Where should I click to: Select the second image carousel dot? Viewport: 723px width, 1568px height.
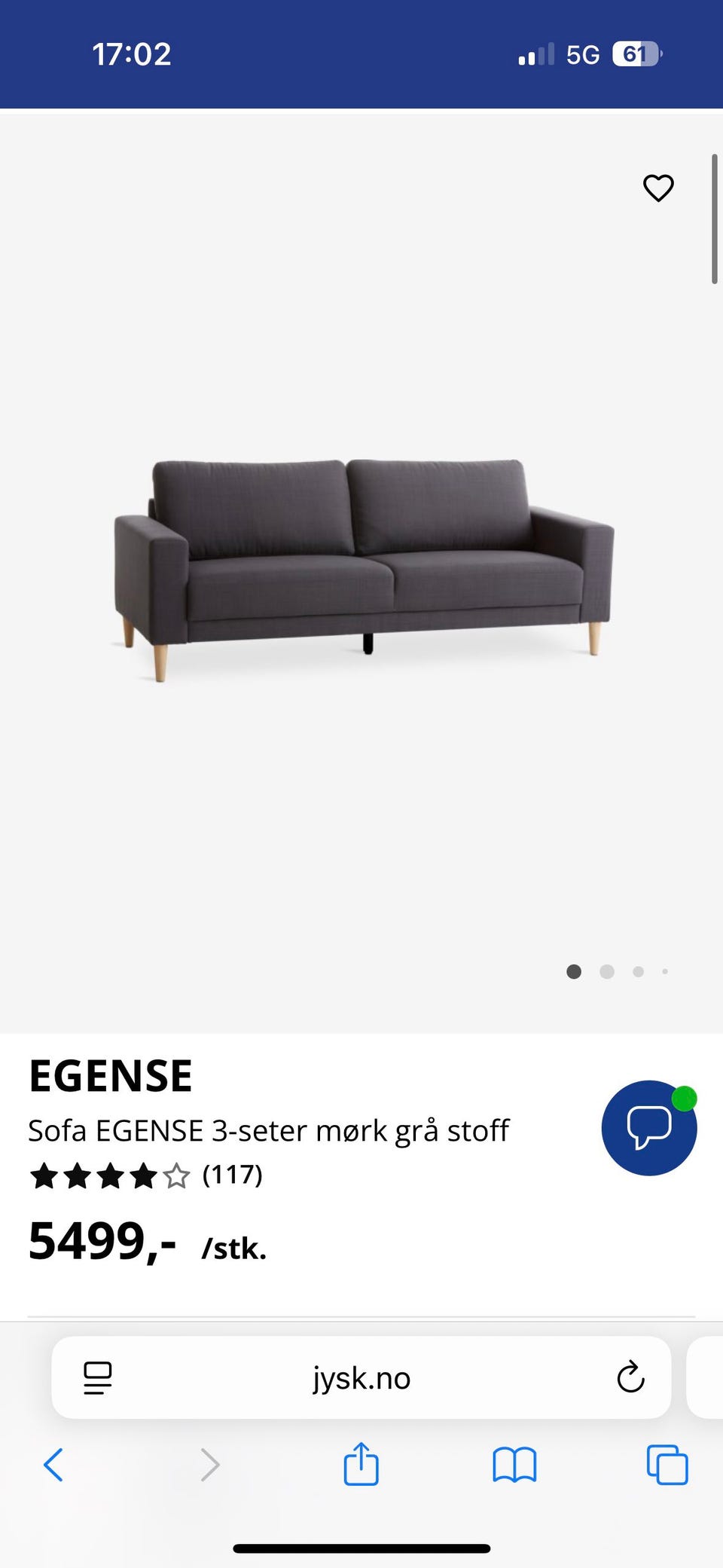606,972
